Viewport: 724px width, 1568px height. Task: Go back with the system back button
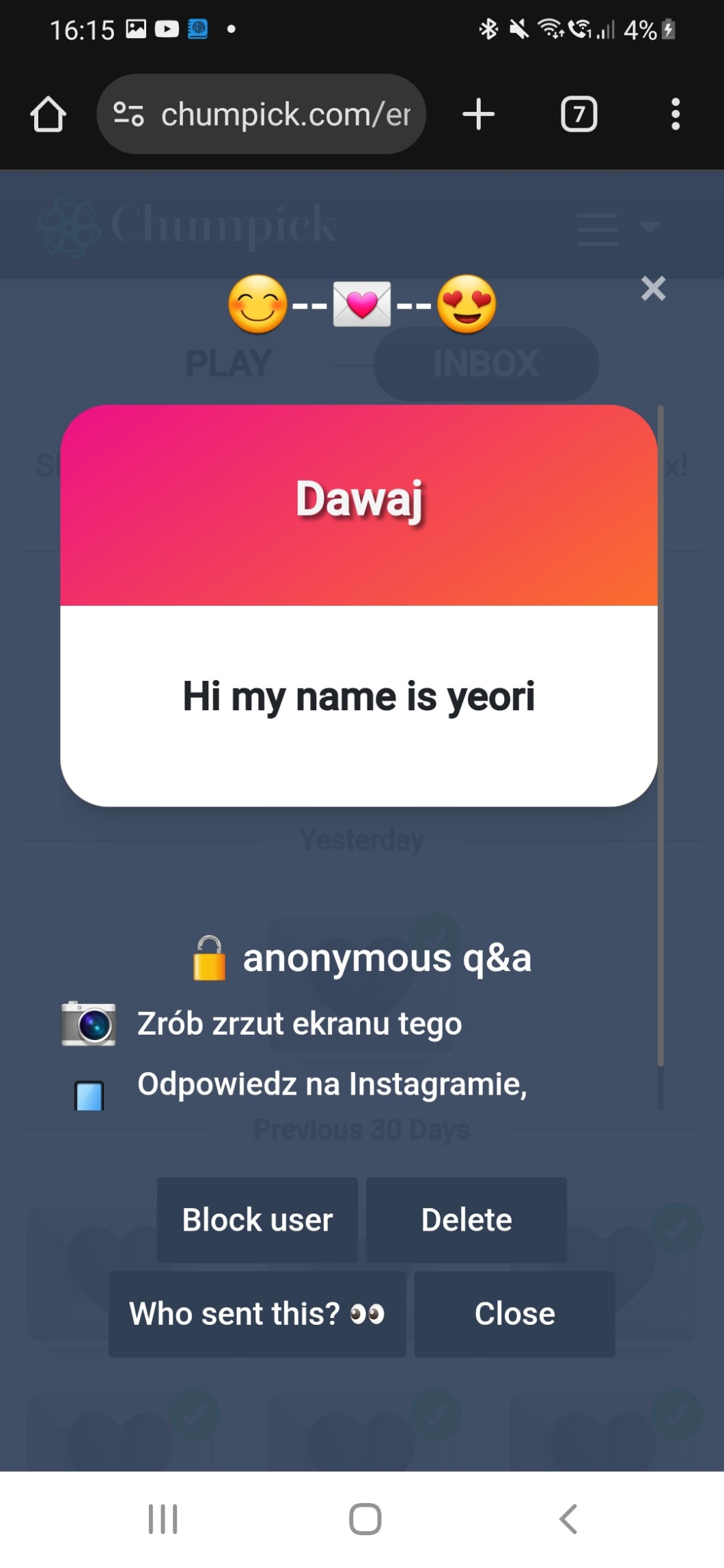pyautogui.click(x=568, y=1519)
